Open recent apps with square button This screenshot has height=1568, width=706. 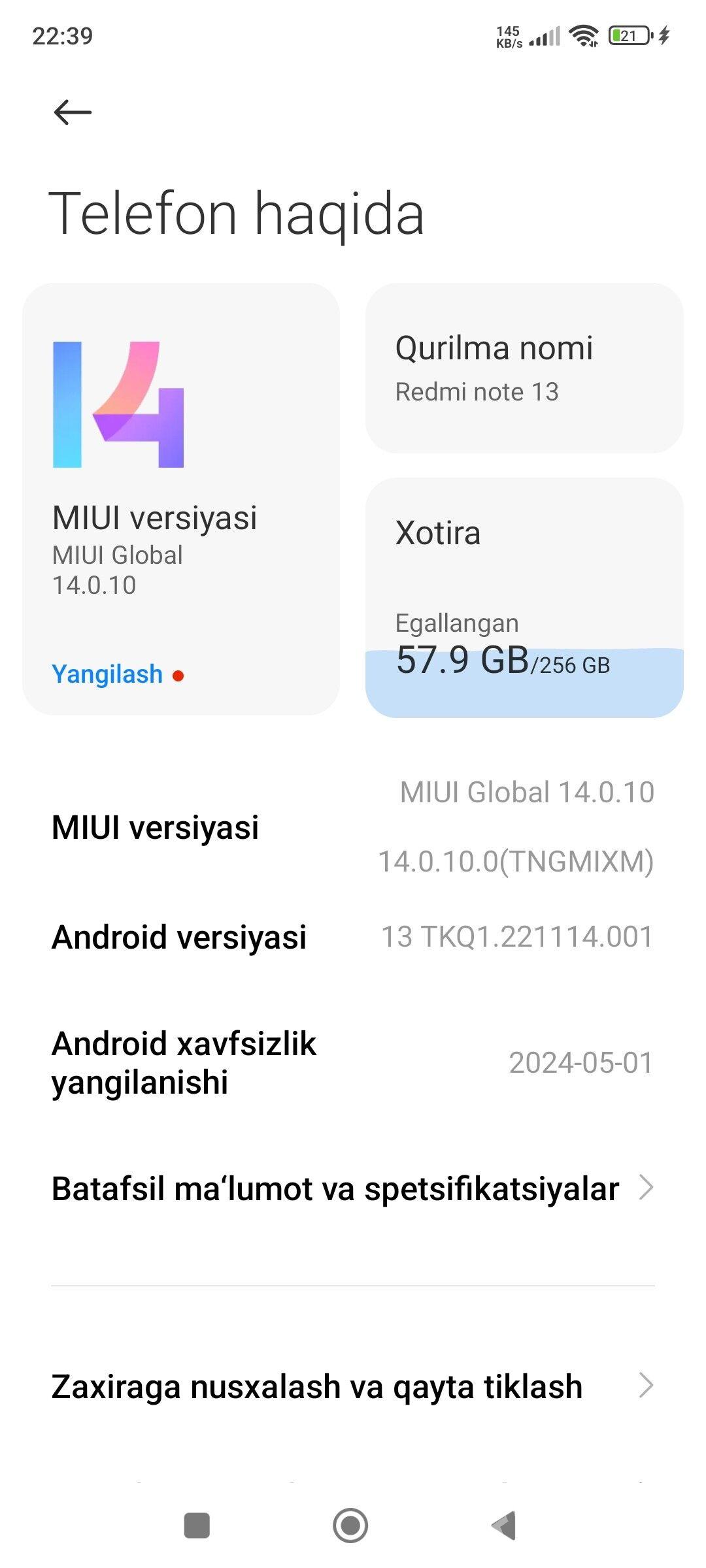point(197,1526)
